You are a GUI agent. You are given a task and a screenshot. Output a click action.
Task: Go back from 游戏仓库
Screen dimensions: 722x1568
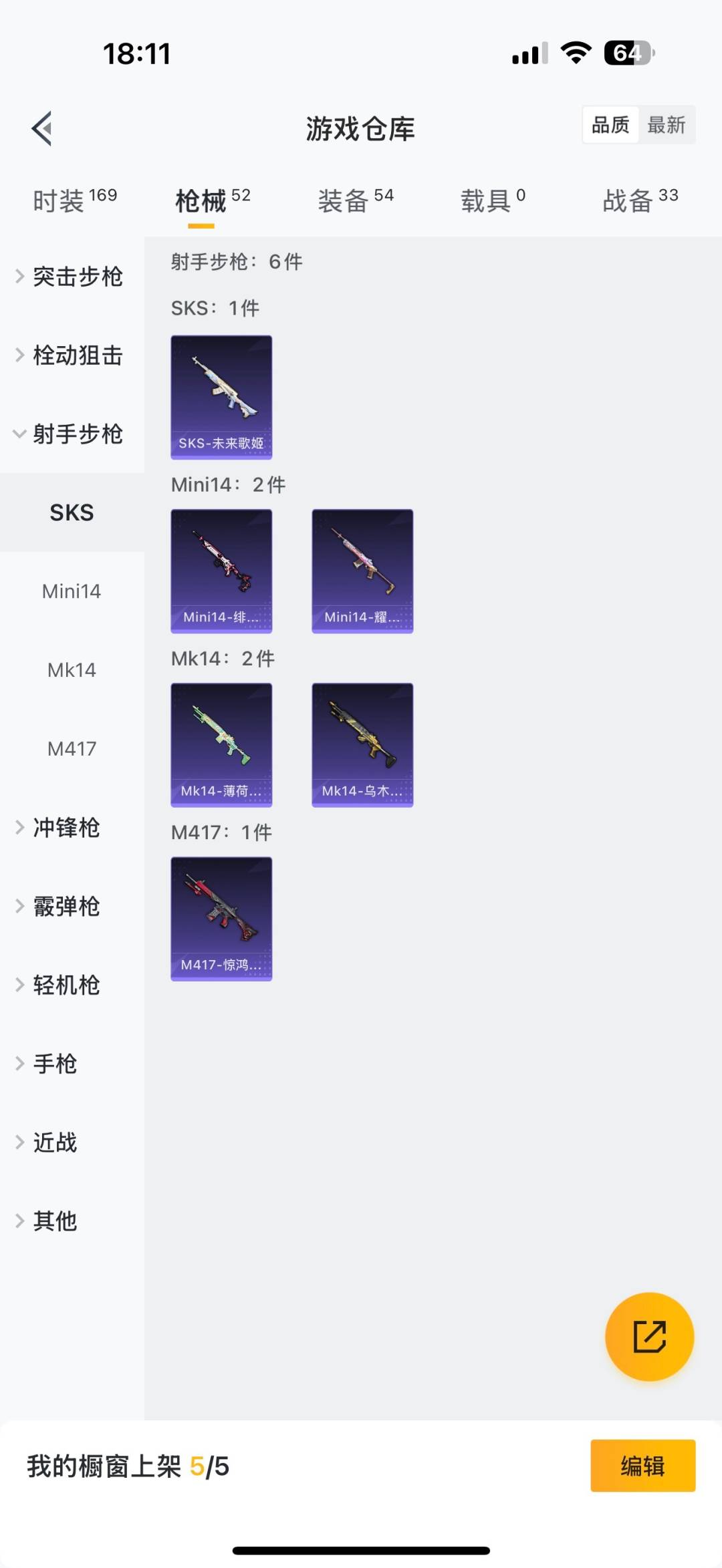(42, 128)
